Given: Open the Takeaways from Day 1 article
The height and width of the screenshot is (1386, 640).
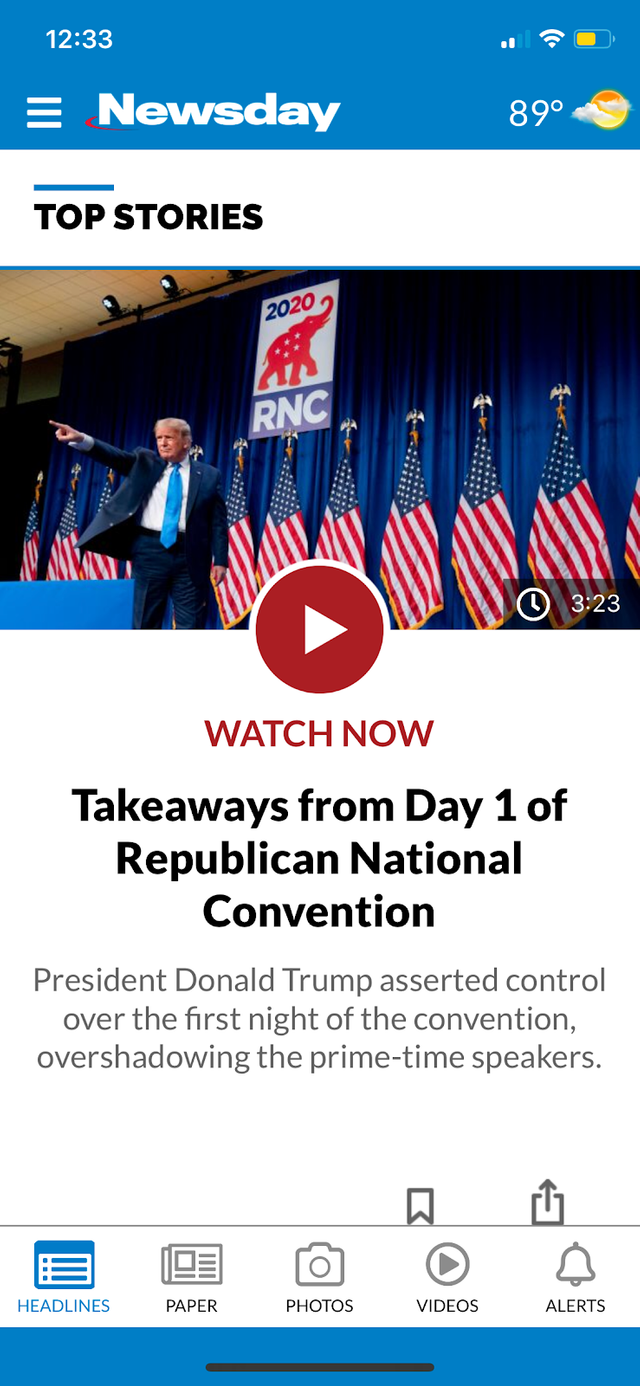Looking at the screenshot, I should tap(320, 859).
